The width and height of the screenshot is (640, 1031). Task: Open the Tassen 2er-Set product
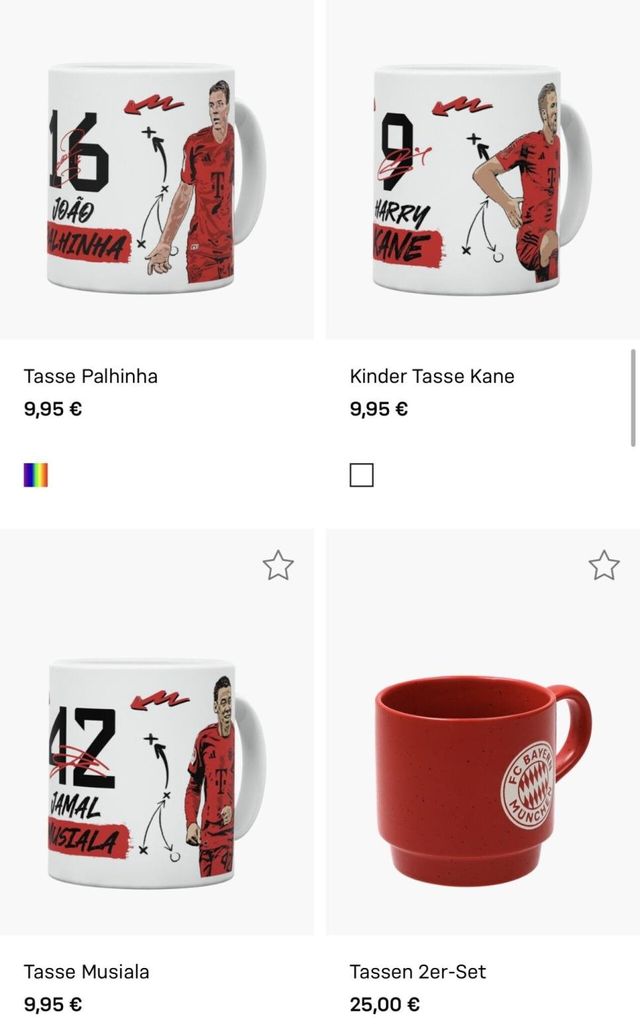418,971
